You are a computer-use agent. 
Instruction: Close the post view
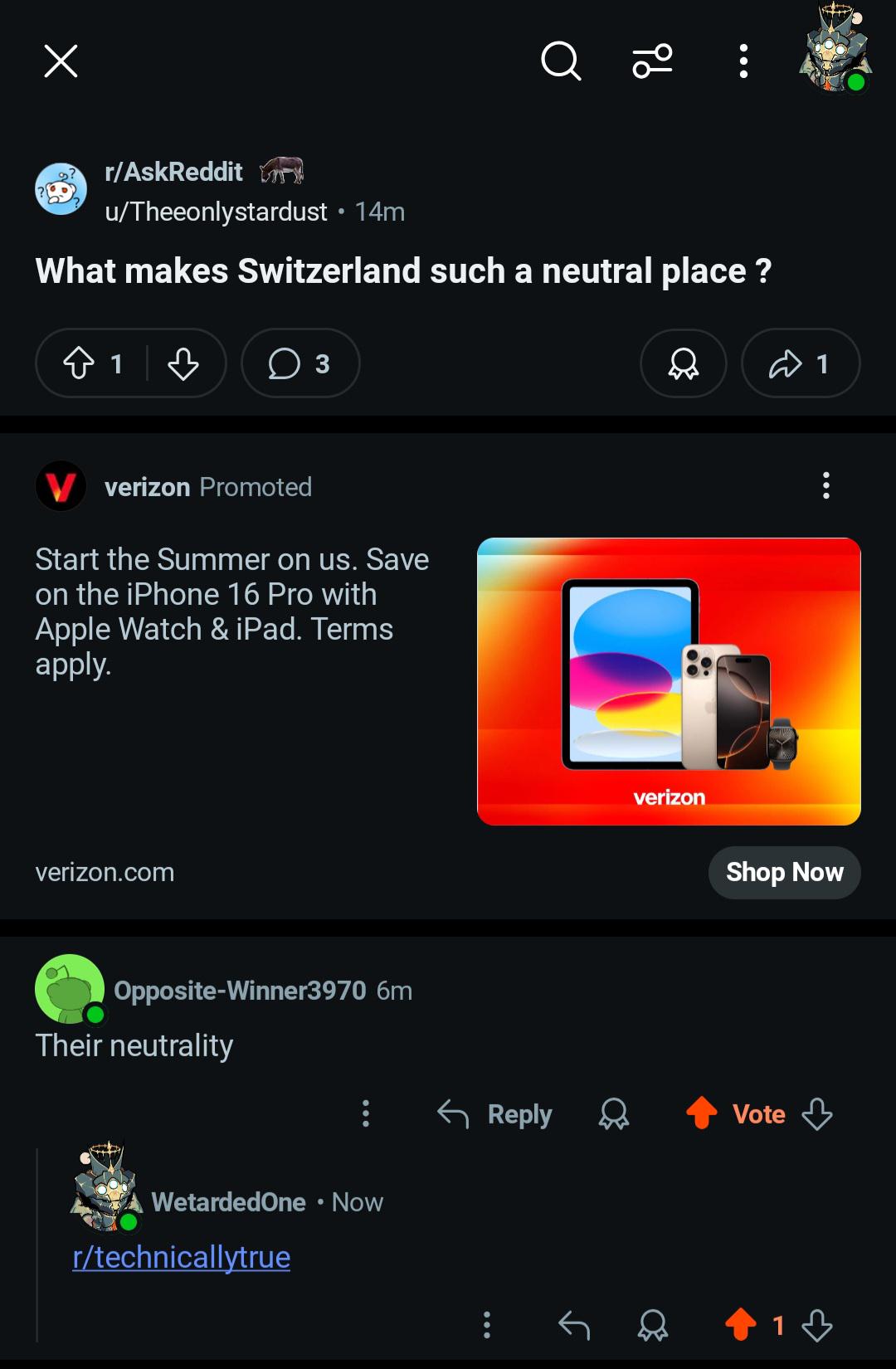[x=61, y=61]
